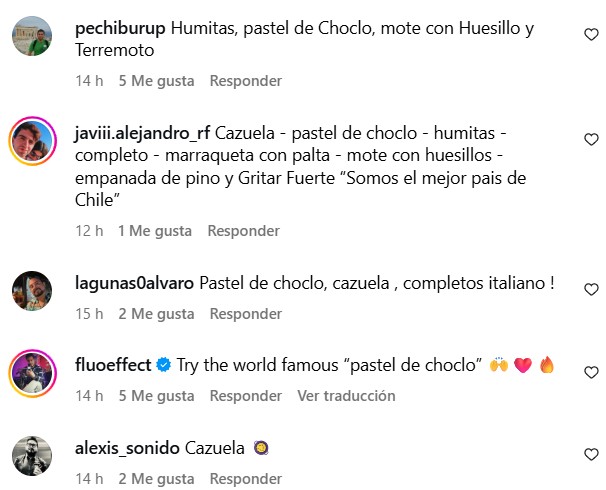Screen dimensions: 606x490
Task: Reply to javiii.alejandro_rf's comment
Action: coord(243,231)
